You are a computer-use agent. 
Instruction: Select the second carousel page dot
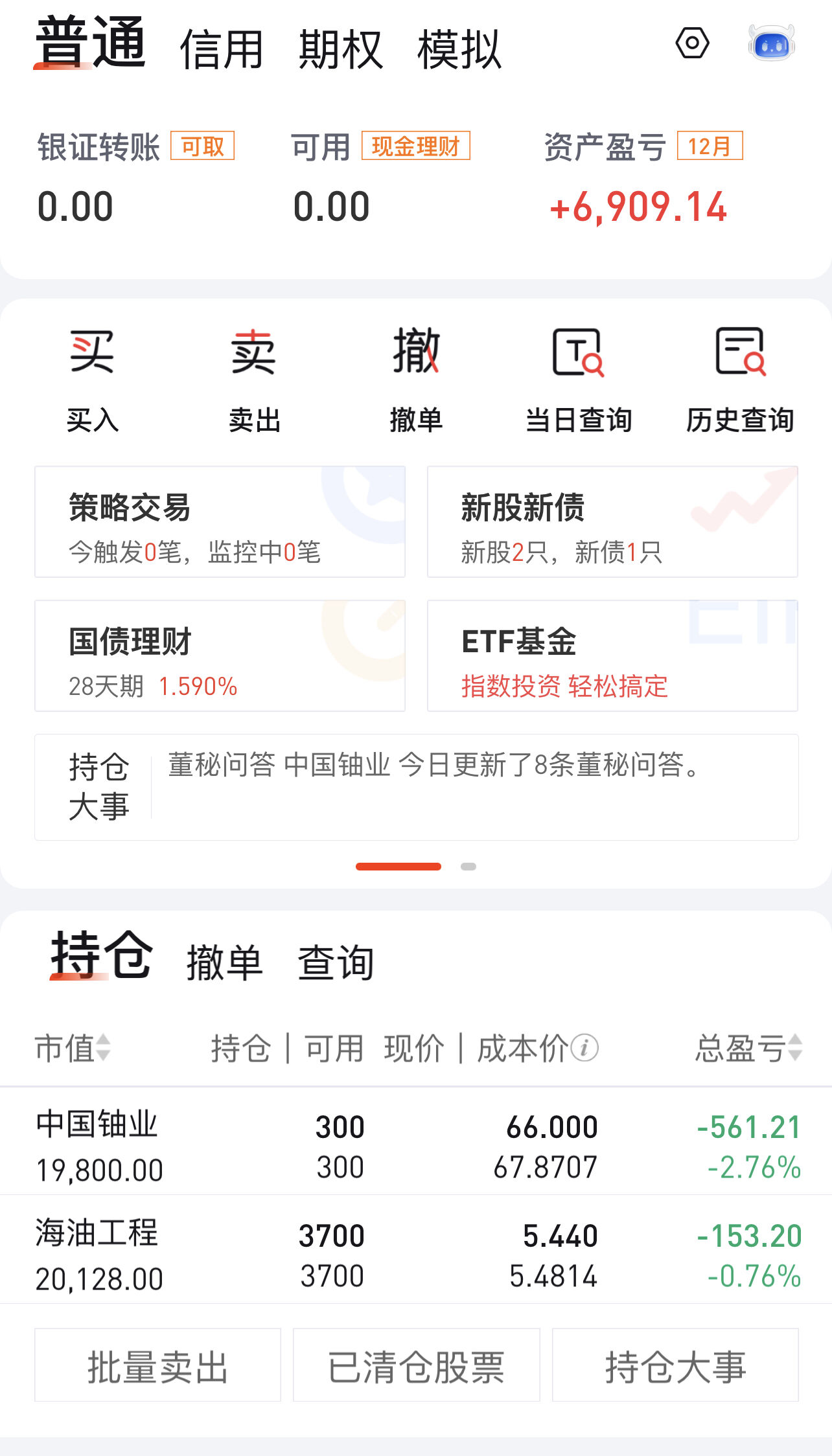(x=468, y=866)
